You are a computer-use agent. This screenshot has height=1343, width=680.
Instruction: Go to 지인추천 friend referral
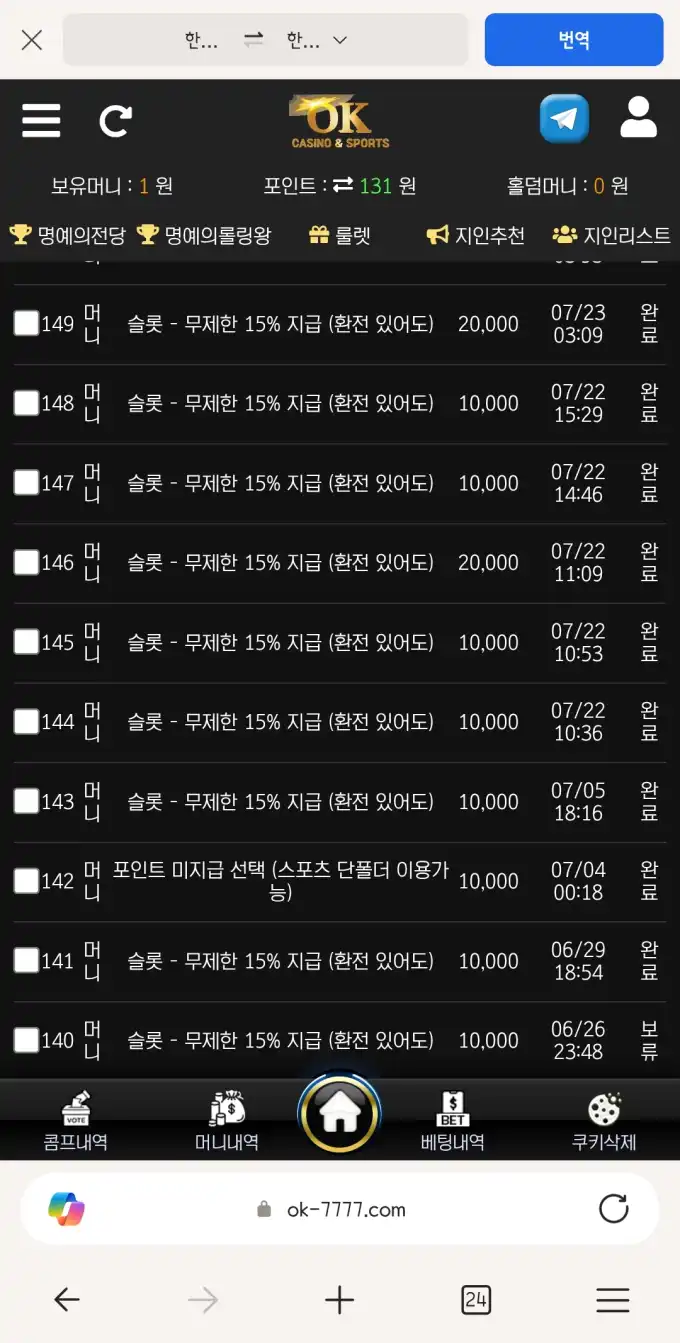coord(475,236)
